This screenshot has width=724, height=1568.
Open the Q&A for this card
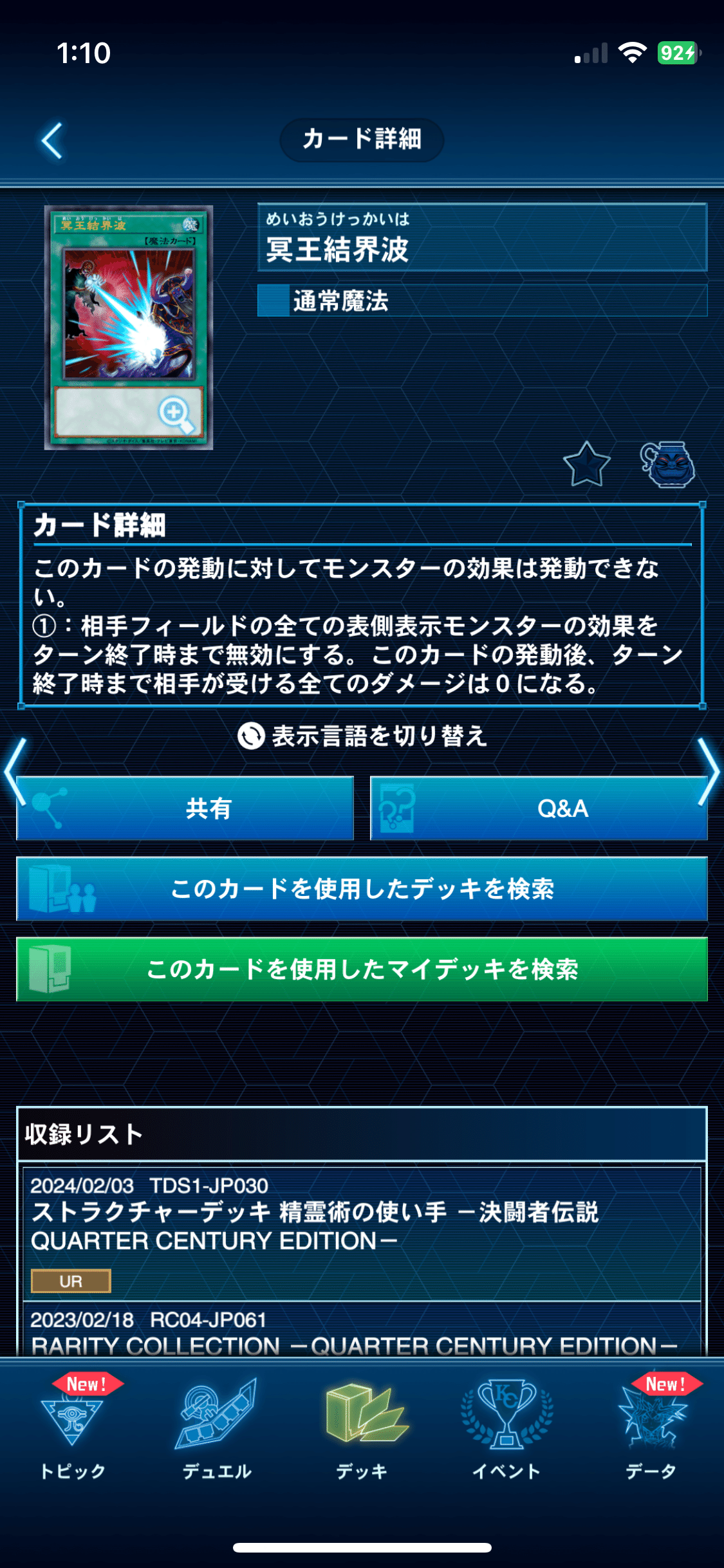539,808
